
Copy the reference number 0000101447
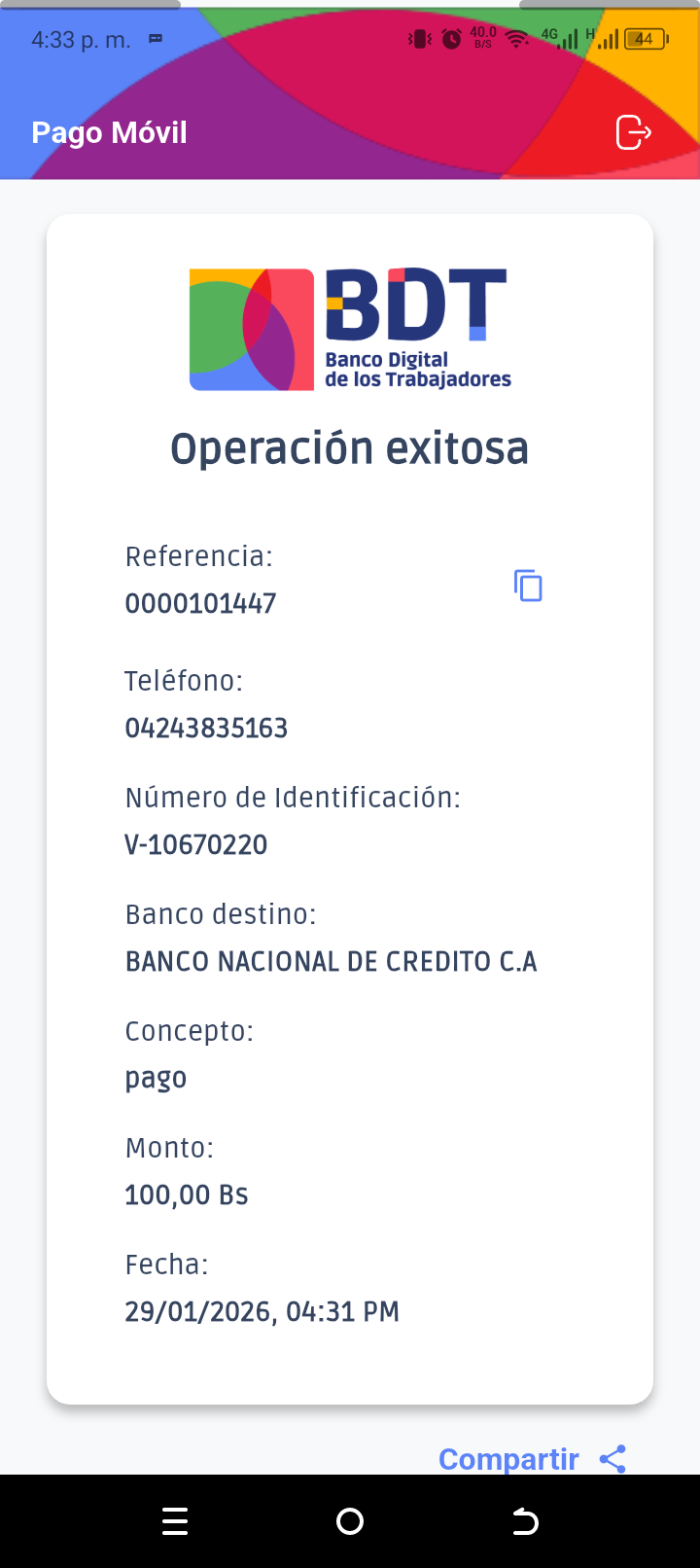pos(528,586)
